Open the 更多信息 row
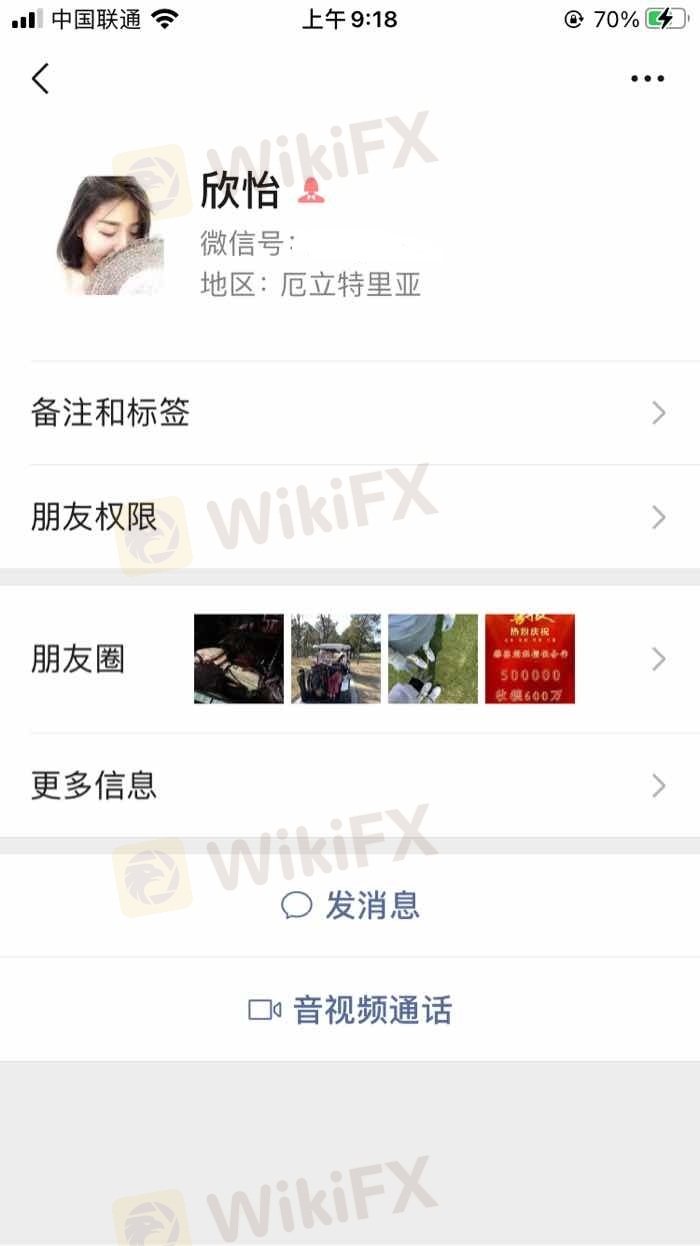This screenshot has width=700, height=1246. [350, 786]
